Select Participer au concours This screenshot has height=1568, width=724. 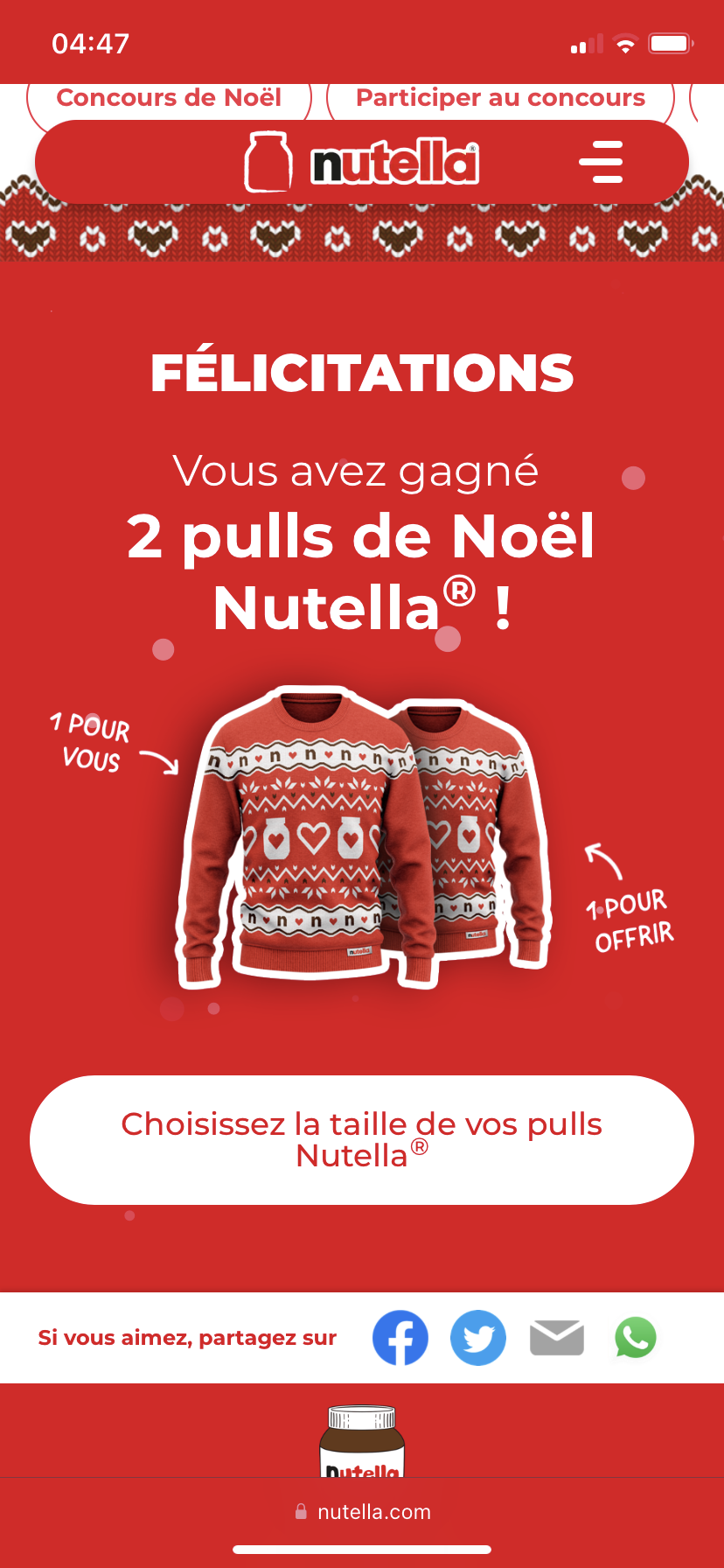[500, 100]
